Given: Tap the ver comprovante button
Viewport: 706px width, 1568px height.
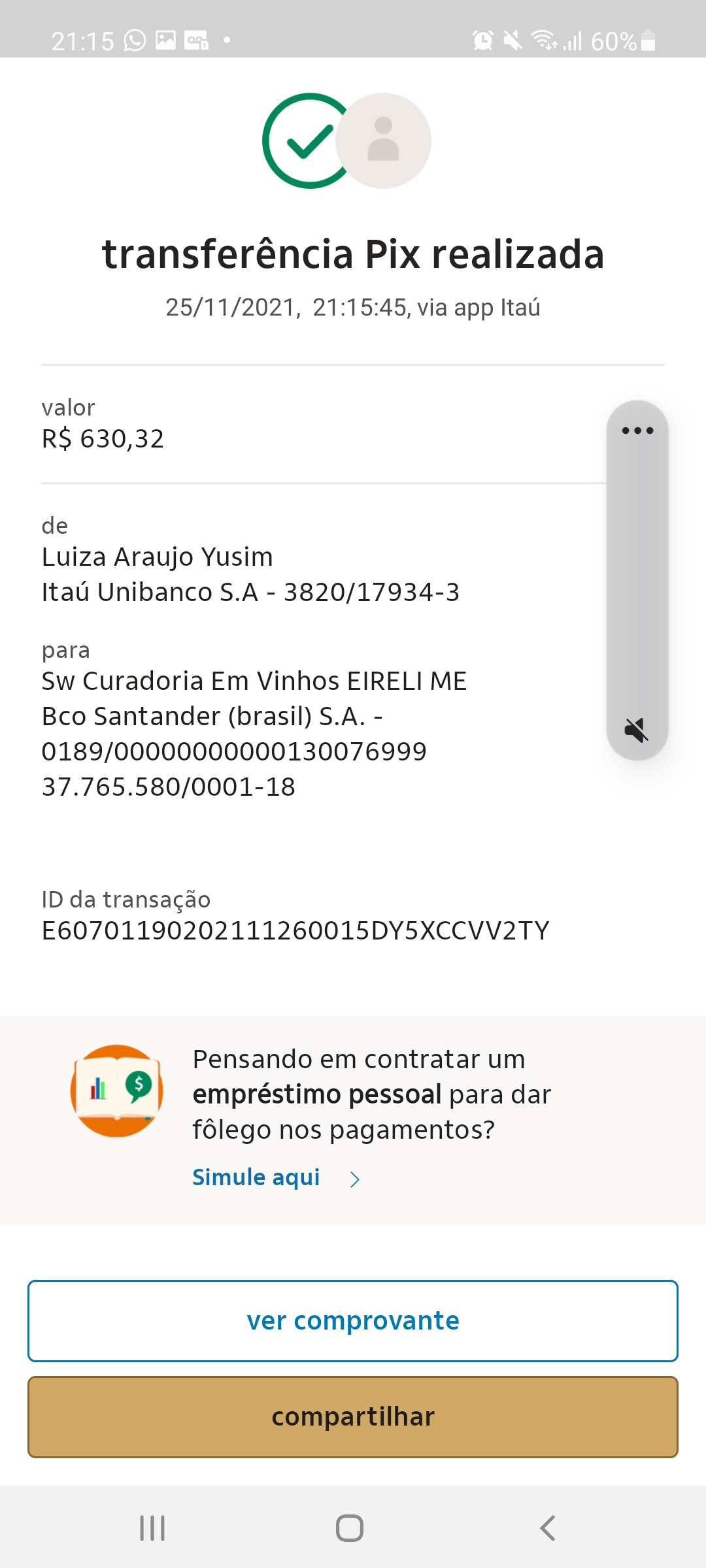Looking at the screenshot, I should 353,1320.
